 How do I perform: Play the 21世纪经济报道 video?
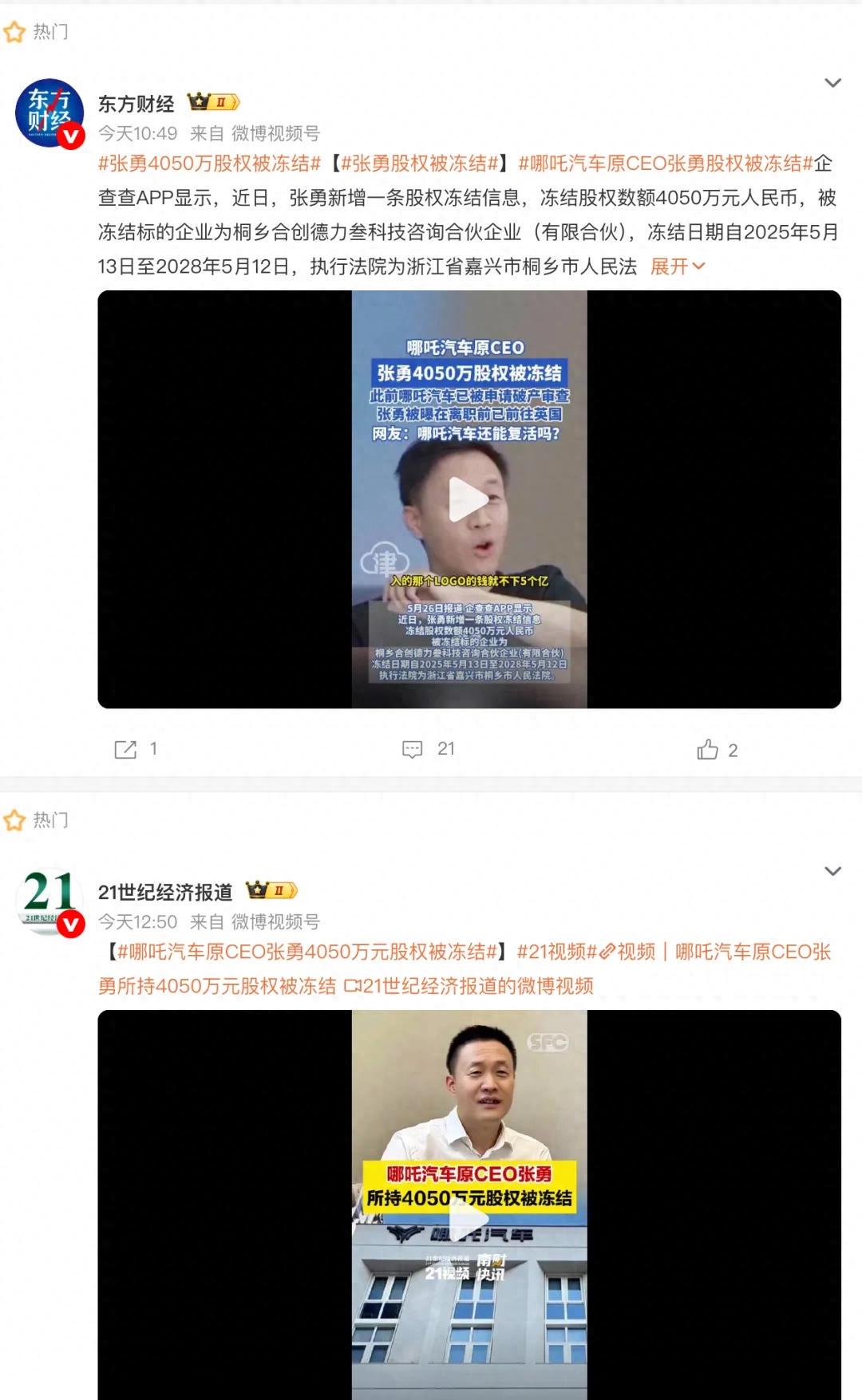pos(469,1219)
